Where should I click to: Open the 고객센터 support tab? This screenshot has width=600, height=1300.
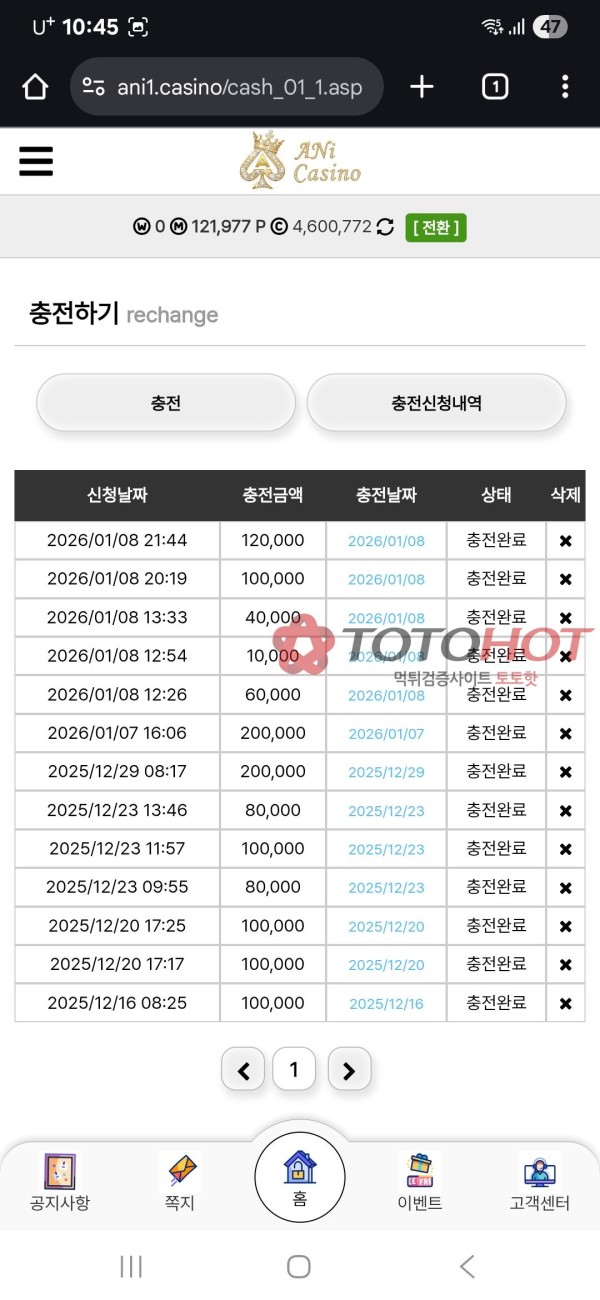(x=539, y=1181)
